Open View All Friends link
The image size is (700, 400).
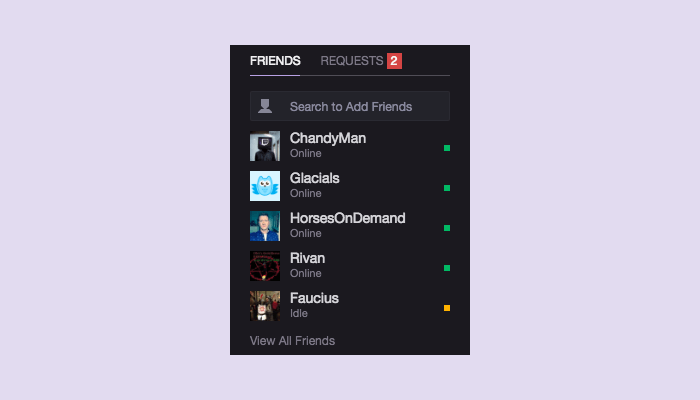coord(292,341)
